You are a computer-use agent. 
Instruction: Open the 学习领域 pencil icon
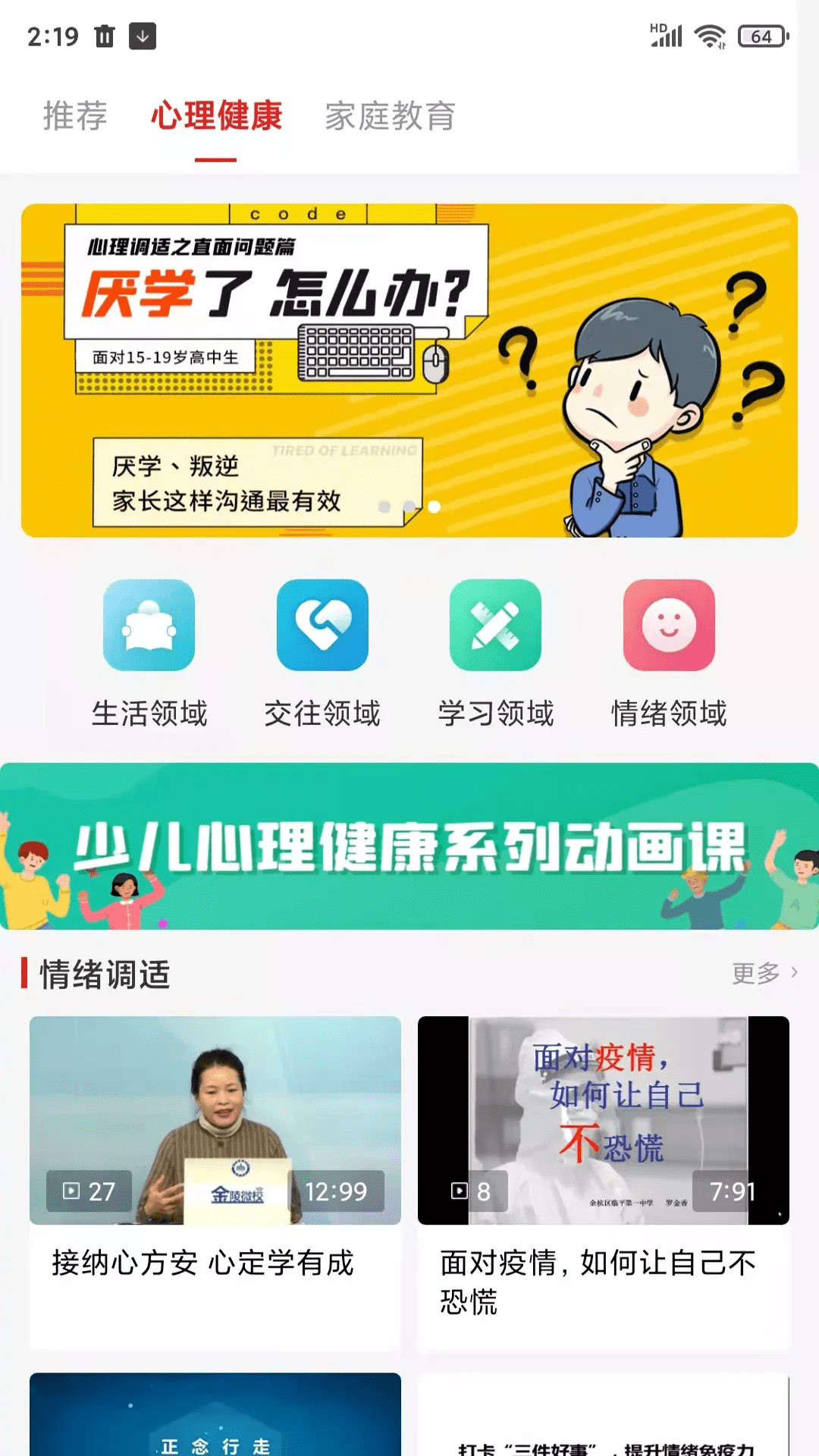click(x=495, y=626)
